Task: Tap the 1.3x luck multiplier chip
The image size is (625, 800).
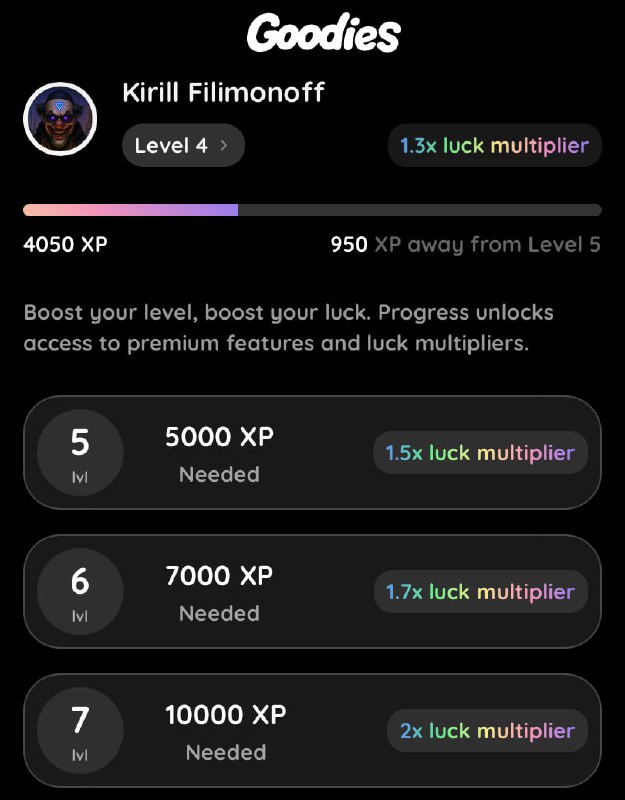Action: click(x=494, y=146)
